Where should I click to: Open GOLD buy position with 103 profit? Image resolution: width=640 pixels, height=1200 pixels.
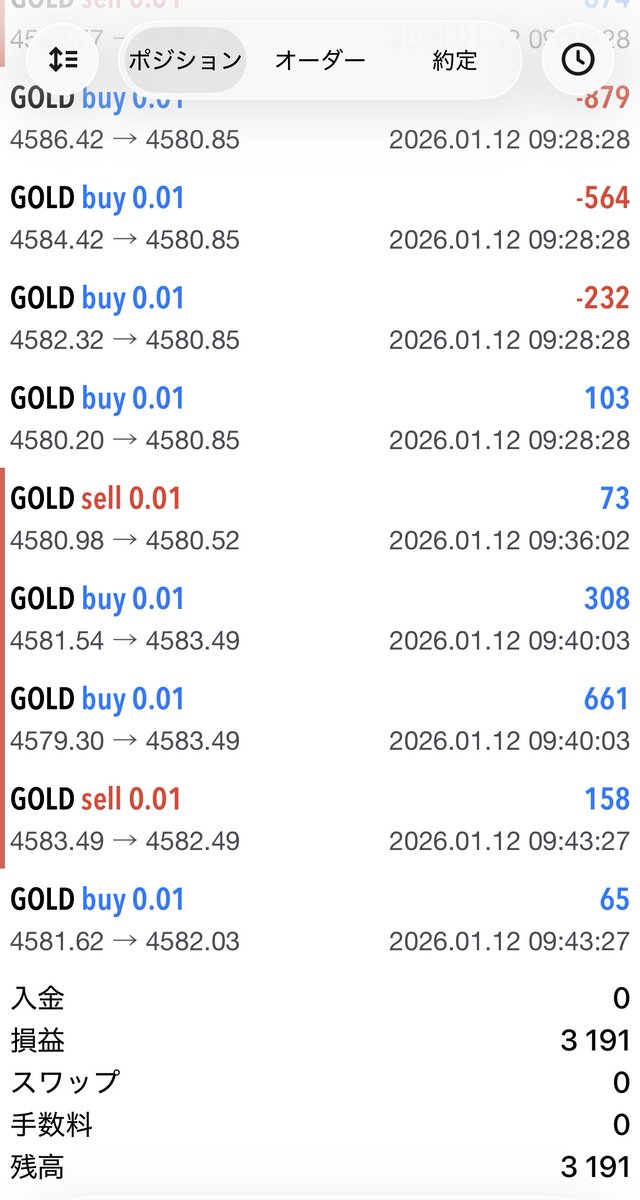[x=320, y=418]
